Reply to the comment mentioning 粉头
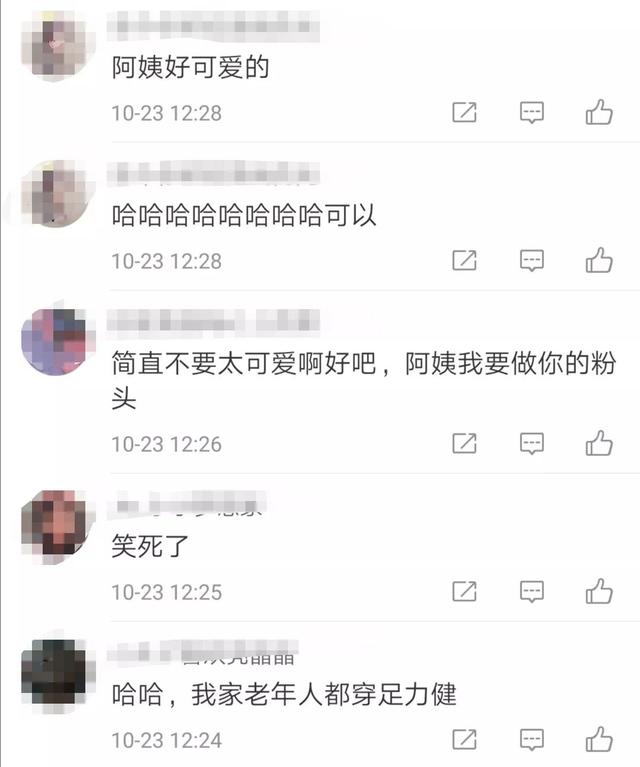 (532, 443)
